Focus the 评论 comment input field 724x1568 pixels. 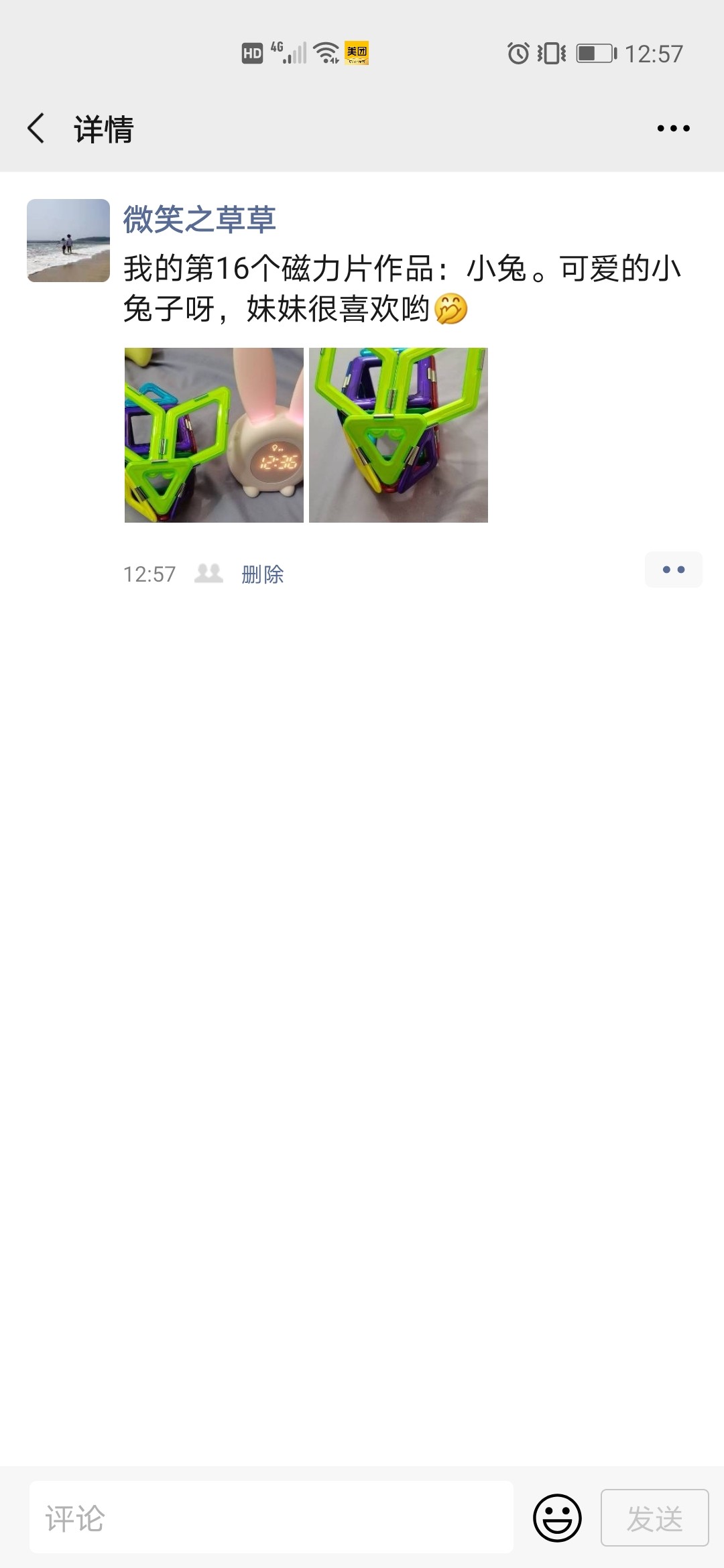point(271,1518)
